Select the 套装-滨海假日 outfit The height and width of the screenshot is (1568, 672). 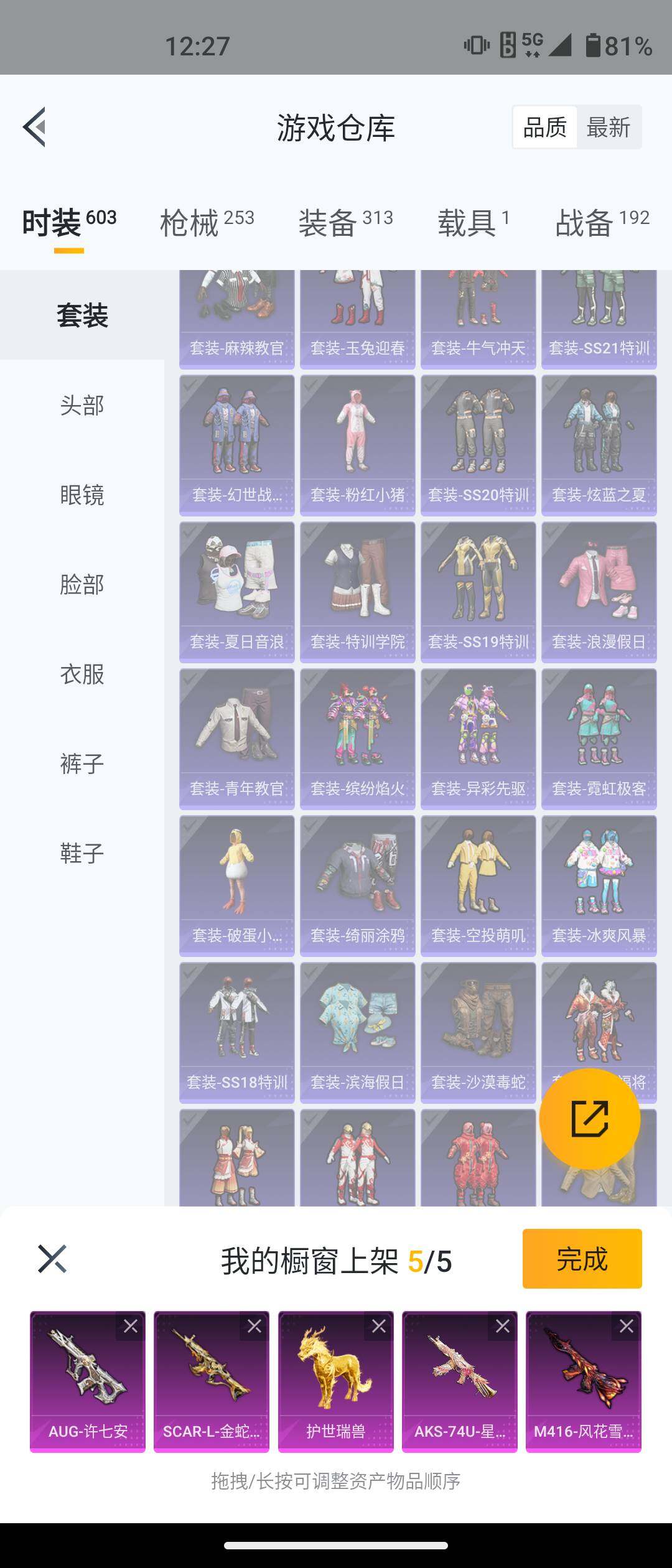(x=357, y=1032)
